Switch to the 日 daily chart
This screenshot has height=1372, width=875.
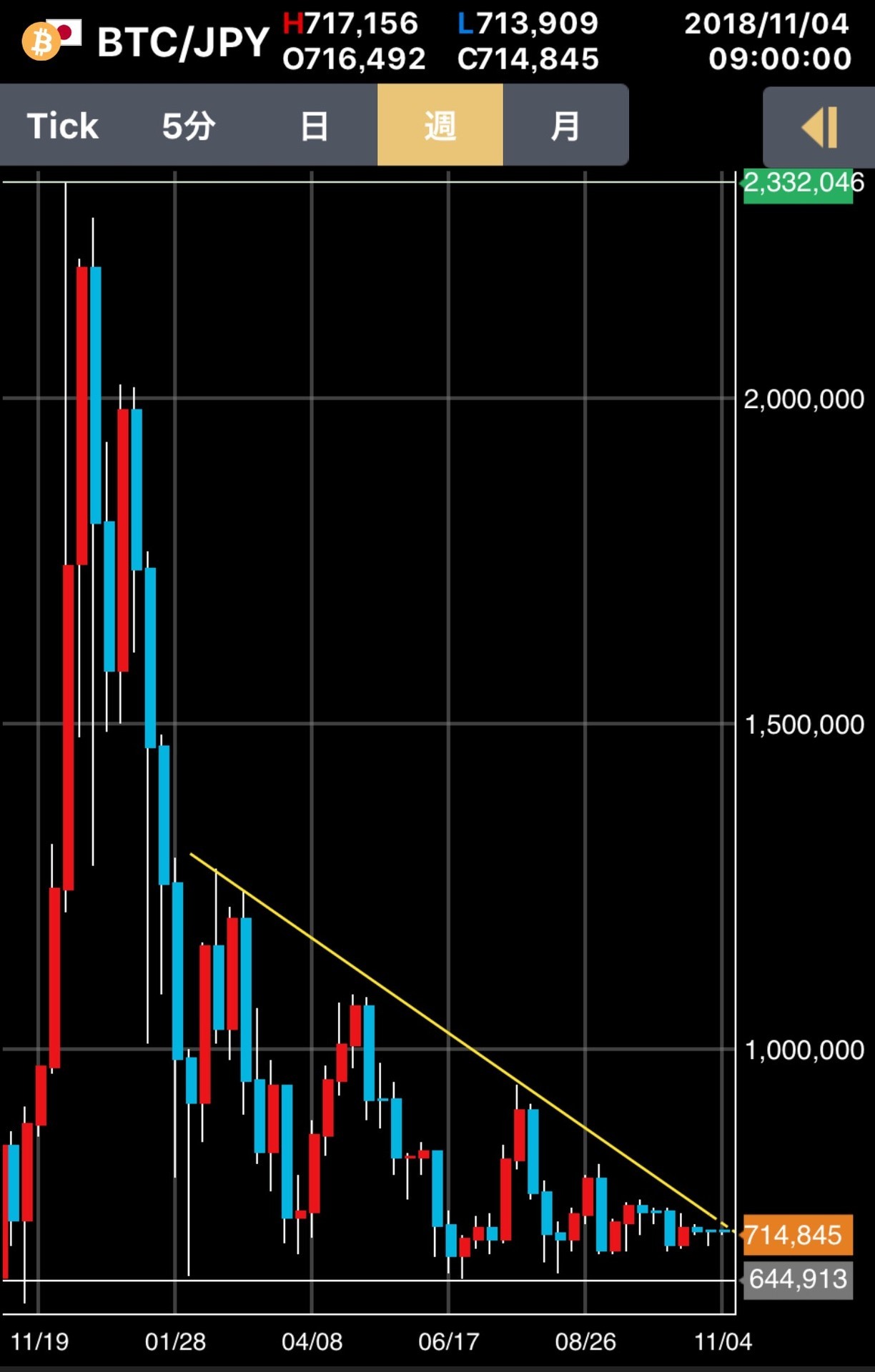pyautogui.click(x=315, y=126)
